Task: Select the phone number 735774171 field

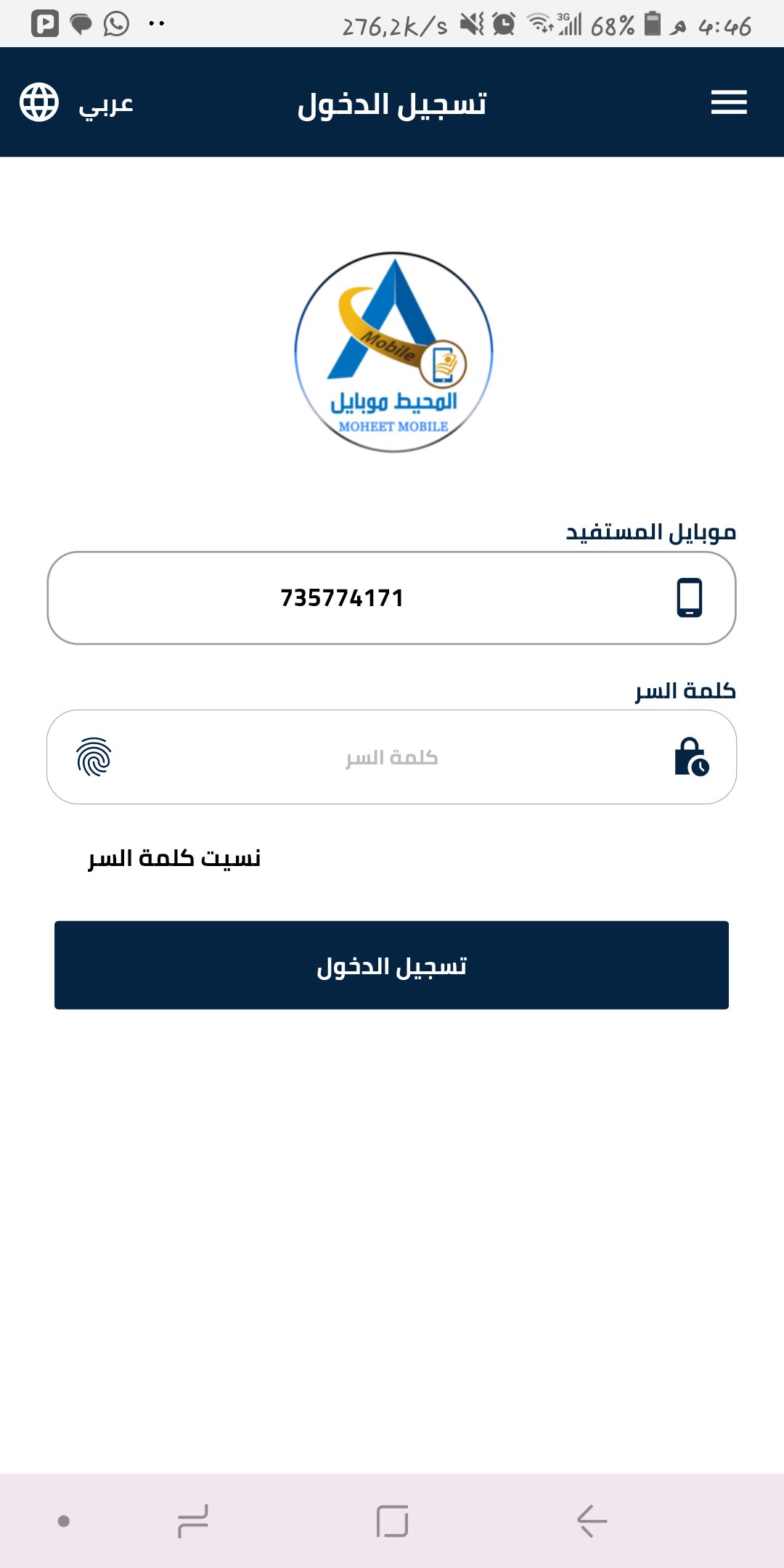Action: pos(341,598)
